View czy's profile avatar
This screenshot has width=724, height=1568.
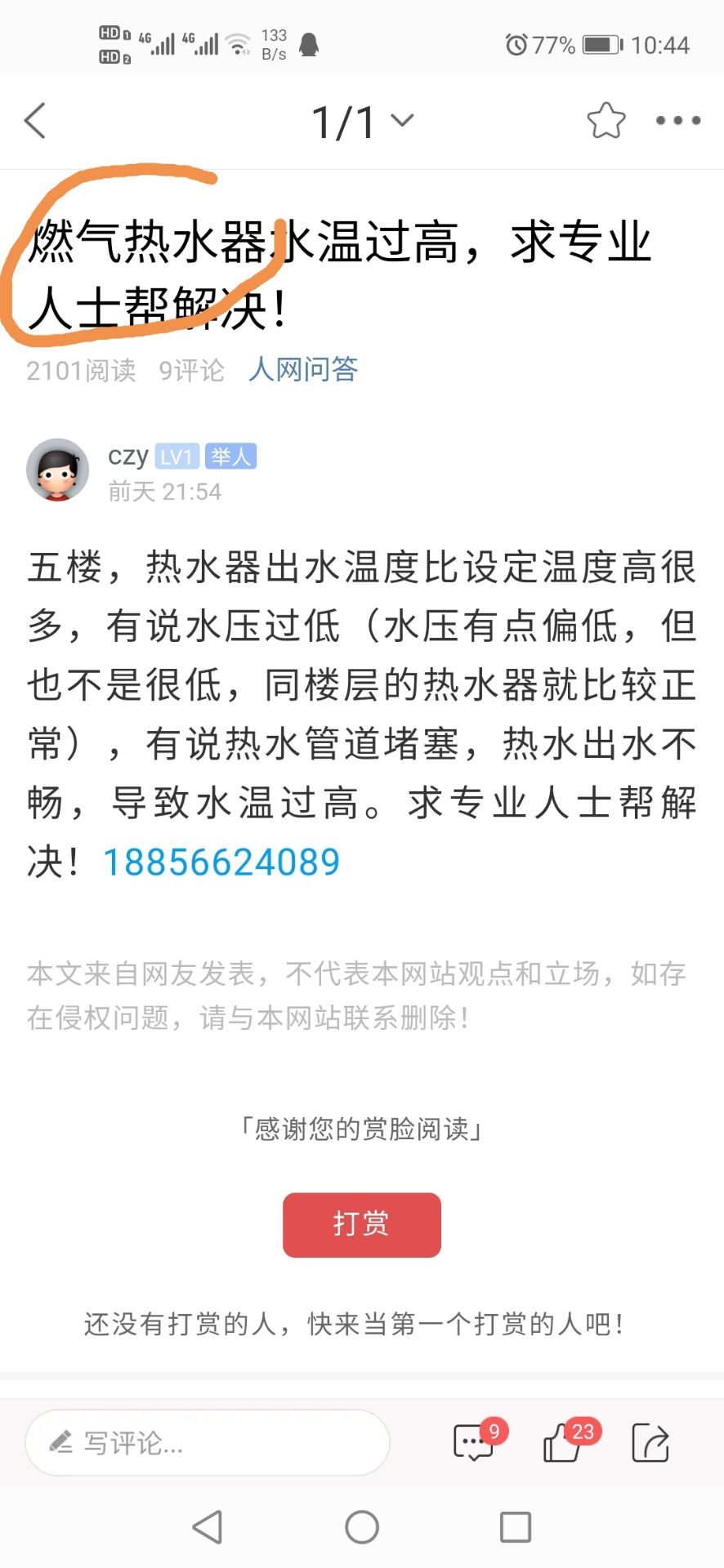tap(57, 470)
